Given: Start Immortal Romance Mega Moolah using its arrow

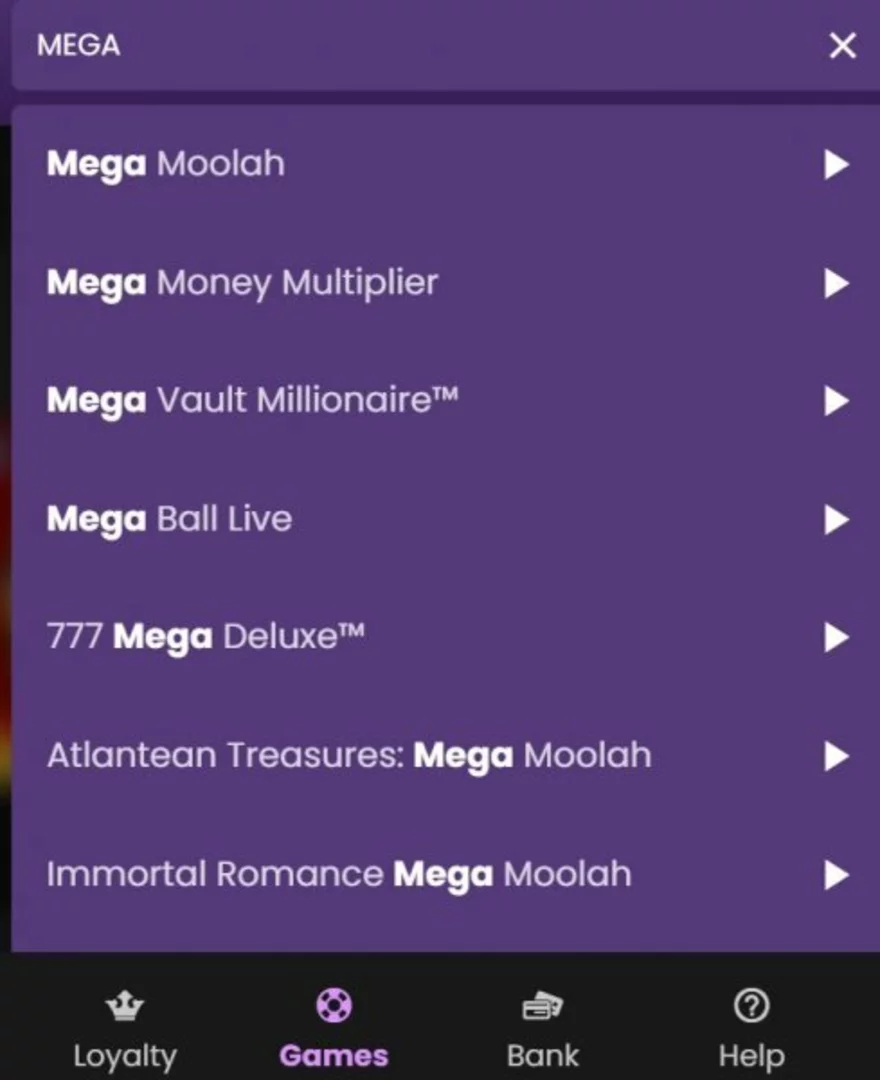Looking at the screenshot, I should [835, 874].
